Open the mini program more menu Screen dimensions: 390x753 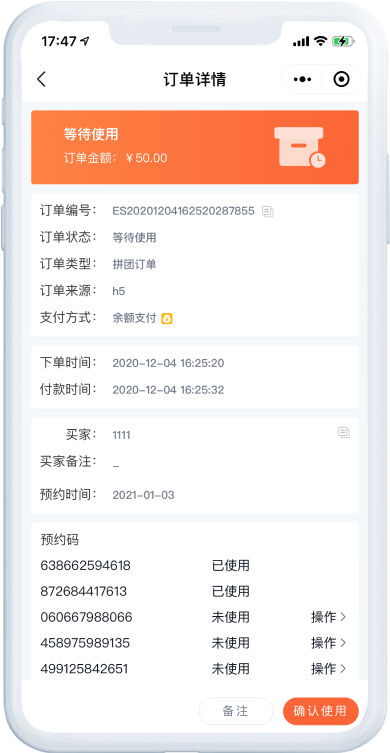pos(302,79)
